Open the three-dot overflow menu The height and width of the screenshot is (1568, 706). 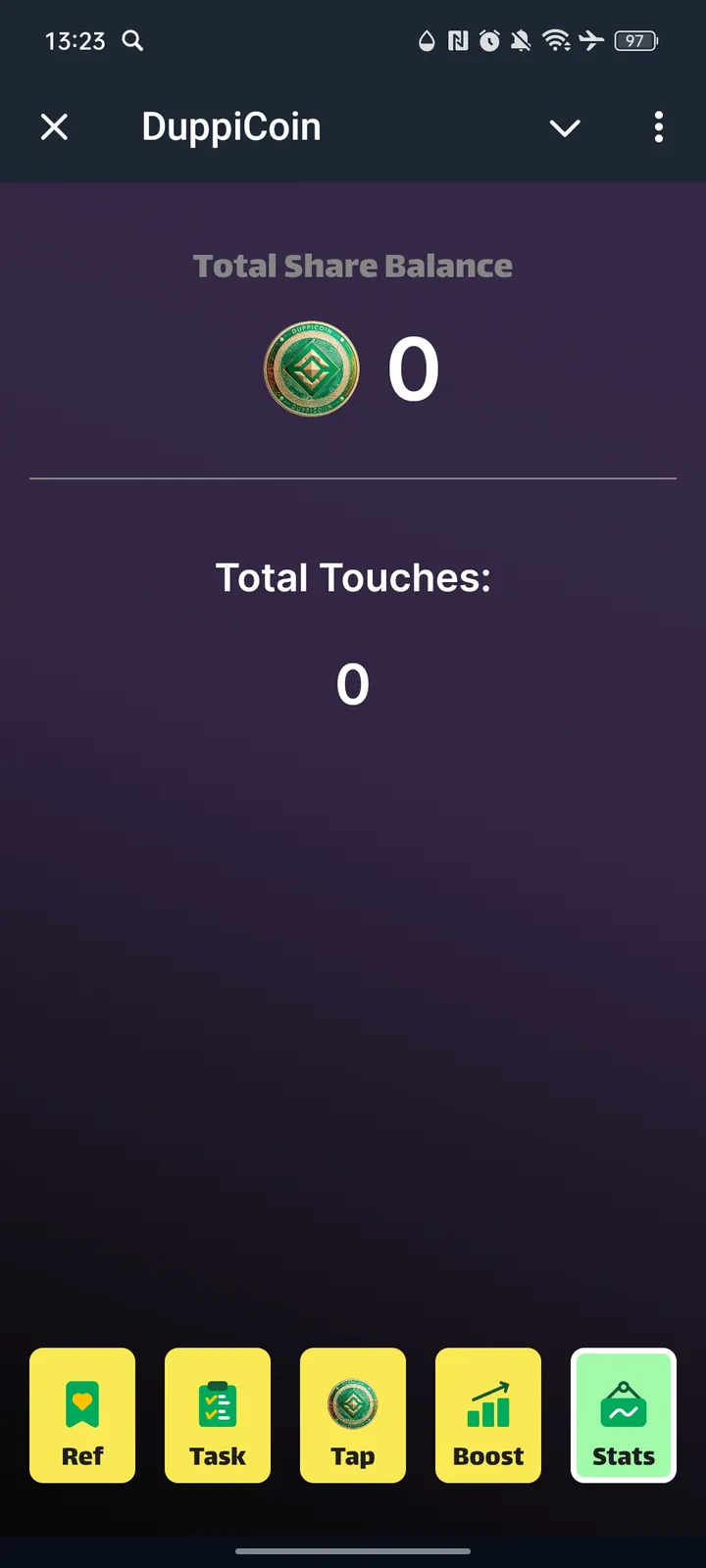coord(658,127)
